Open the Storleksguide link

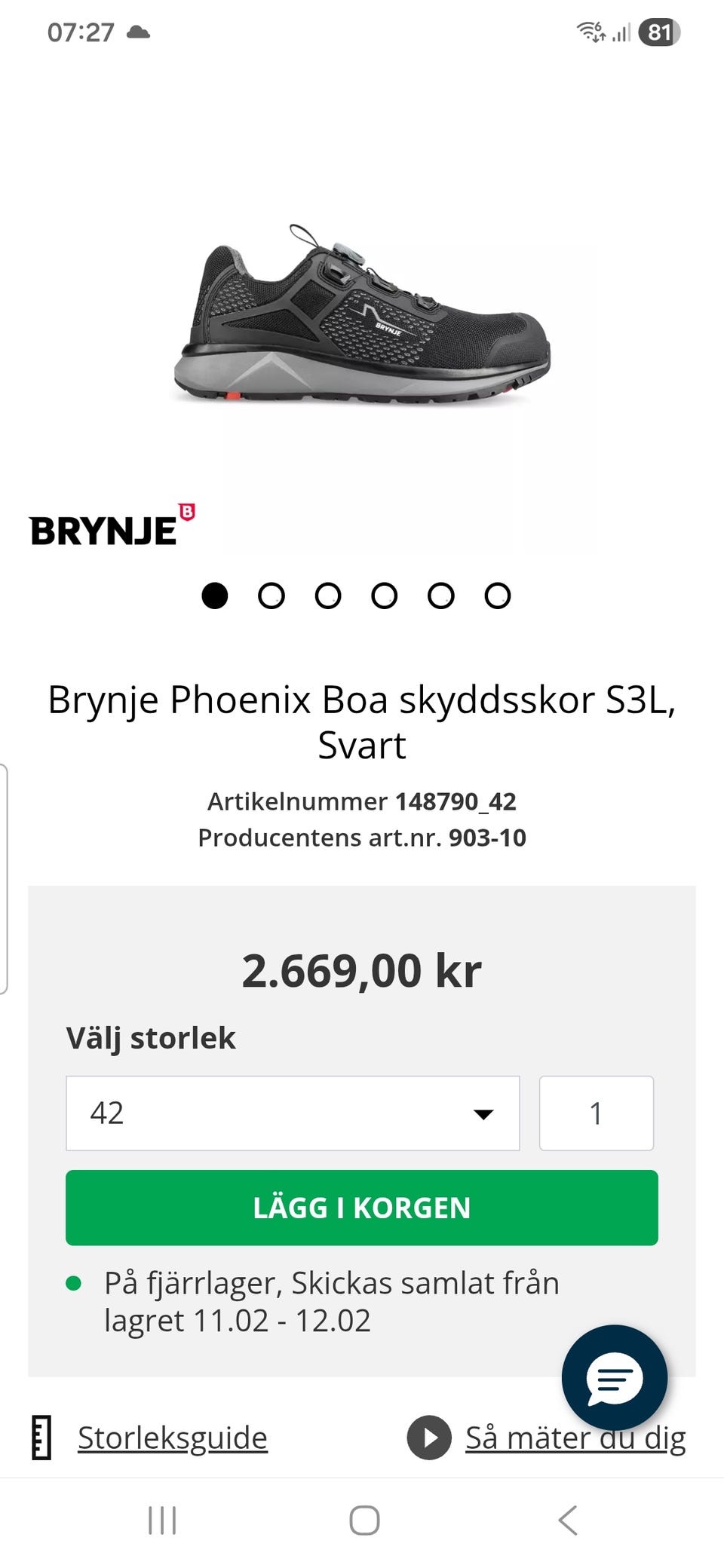coord(172,1438)
